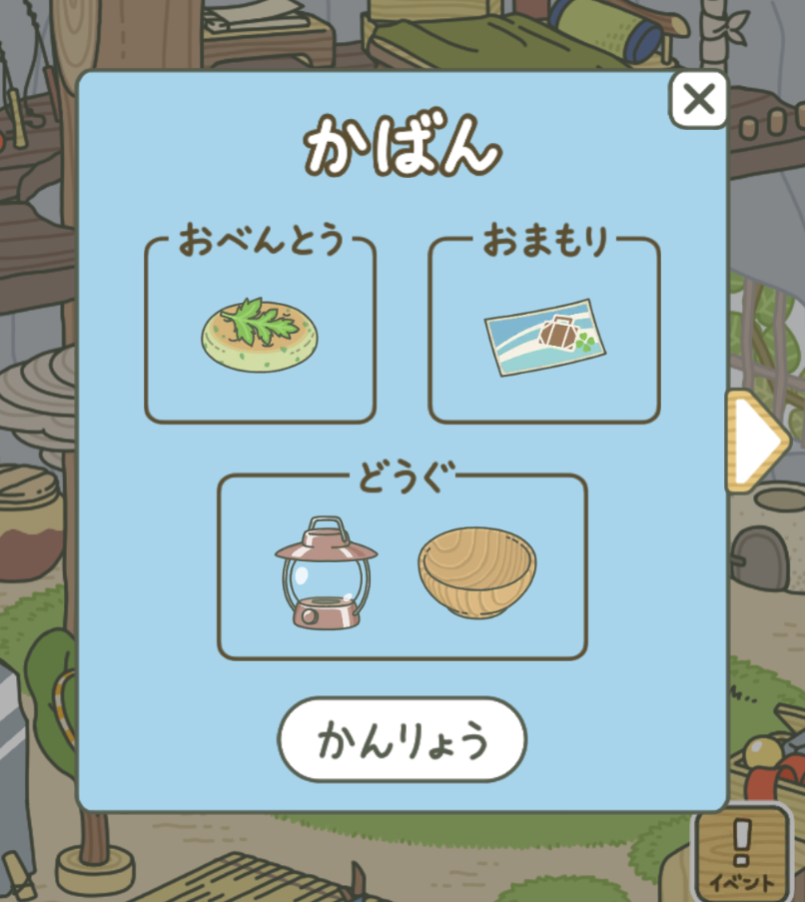Confirm packing with かんりょう button
805x902 pixels.
tap(402, 740)
